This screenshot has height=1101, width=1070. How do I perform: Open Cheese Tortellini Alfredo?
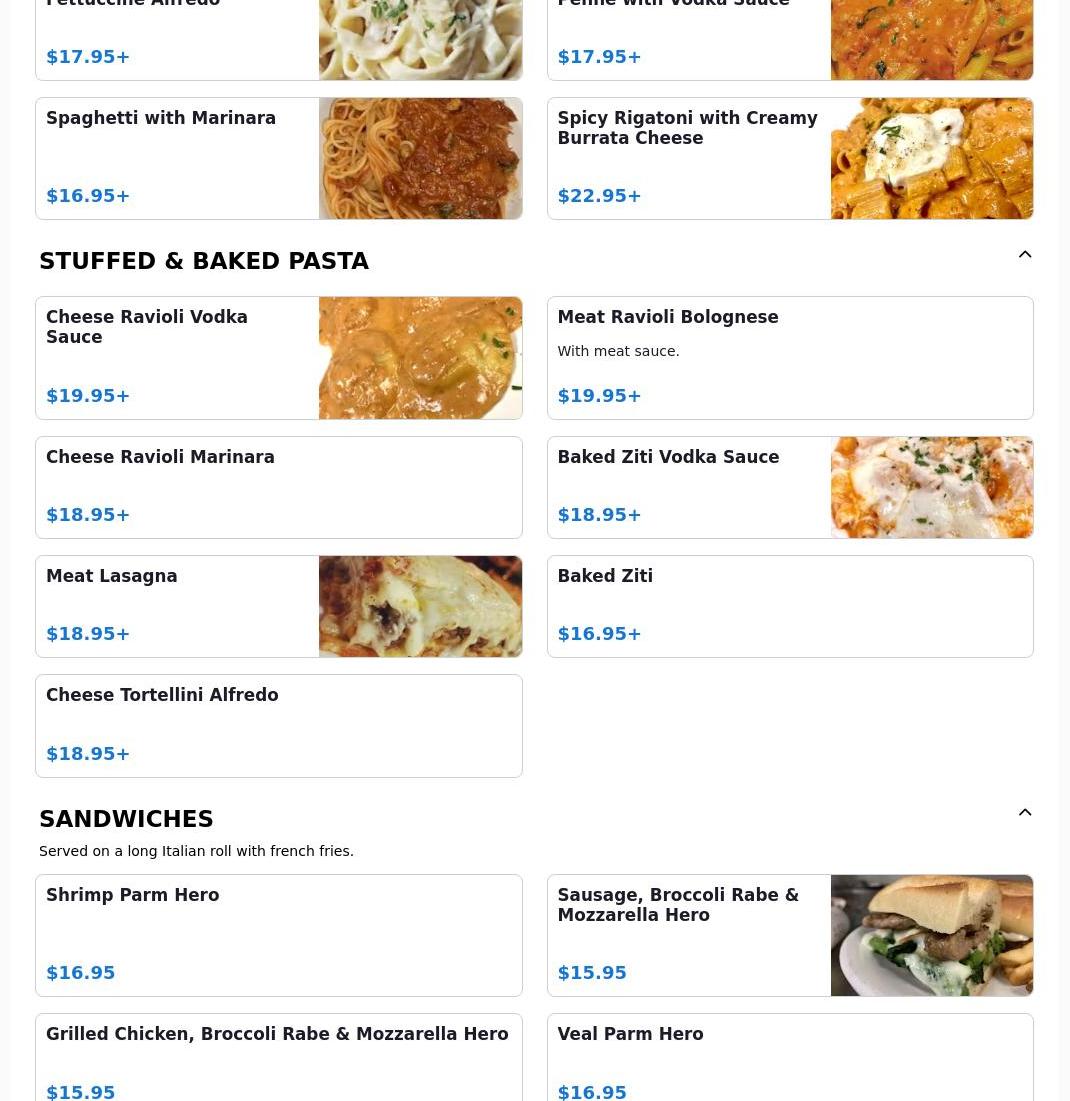pyautogui.click(x=278, y=725)
